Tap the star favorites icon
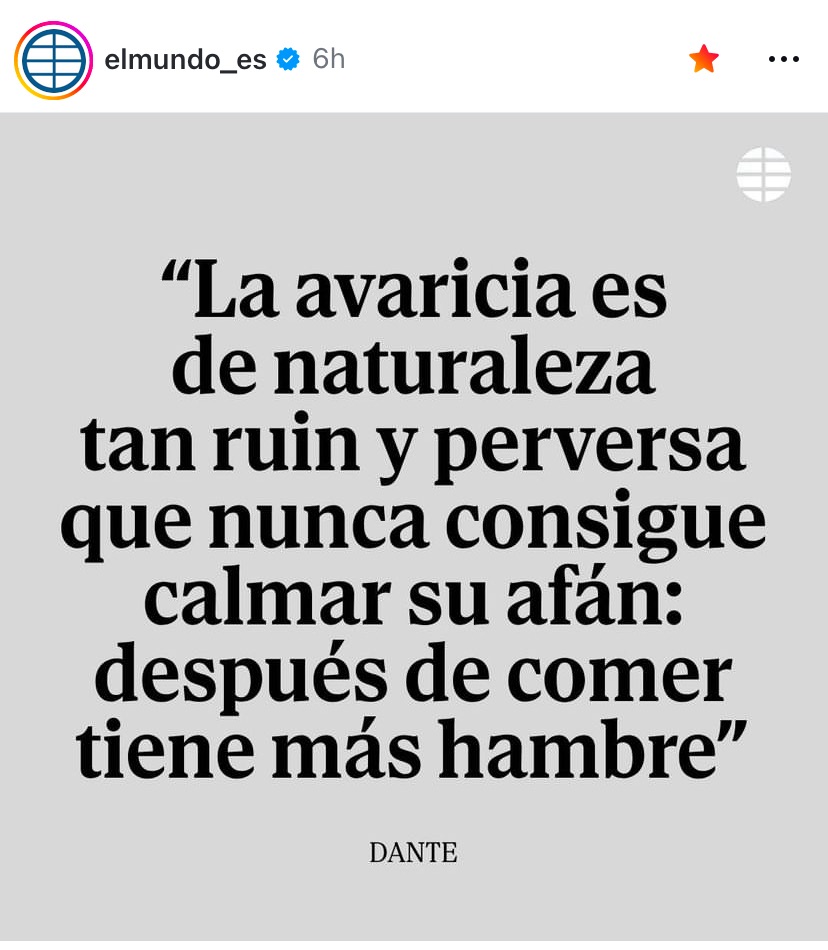 click(704, 59)
